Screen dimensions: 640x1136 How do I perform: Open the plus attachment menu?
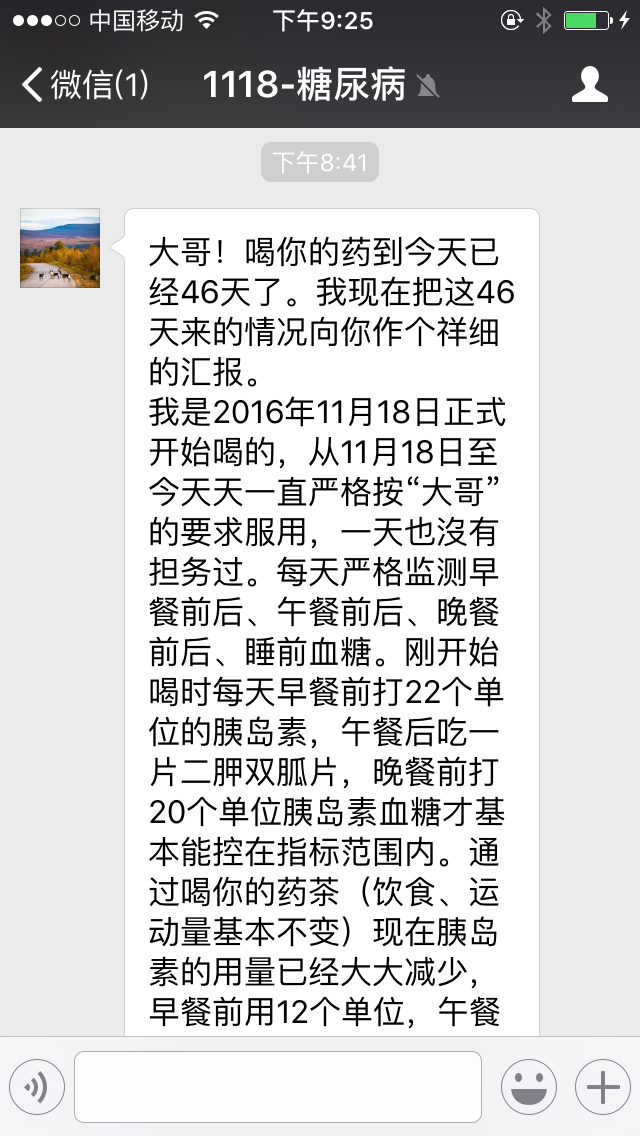pos(602,1087)
